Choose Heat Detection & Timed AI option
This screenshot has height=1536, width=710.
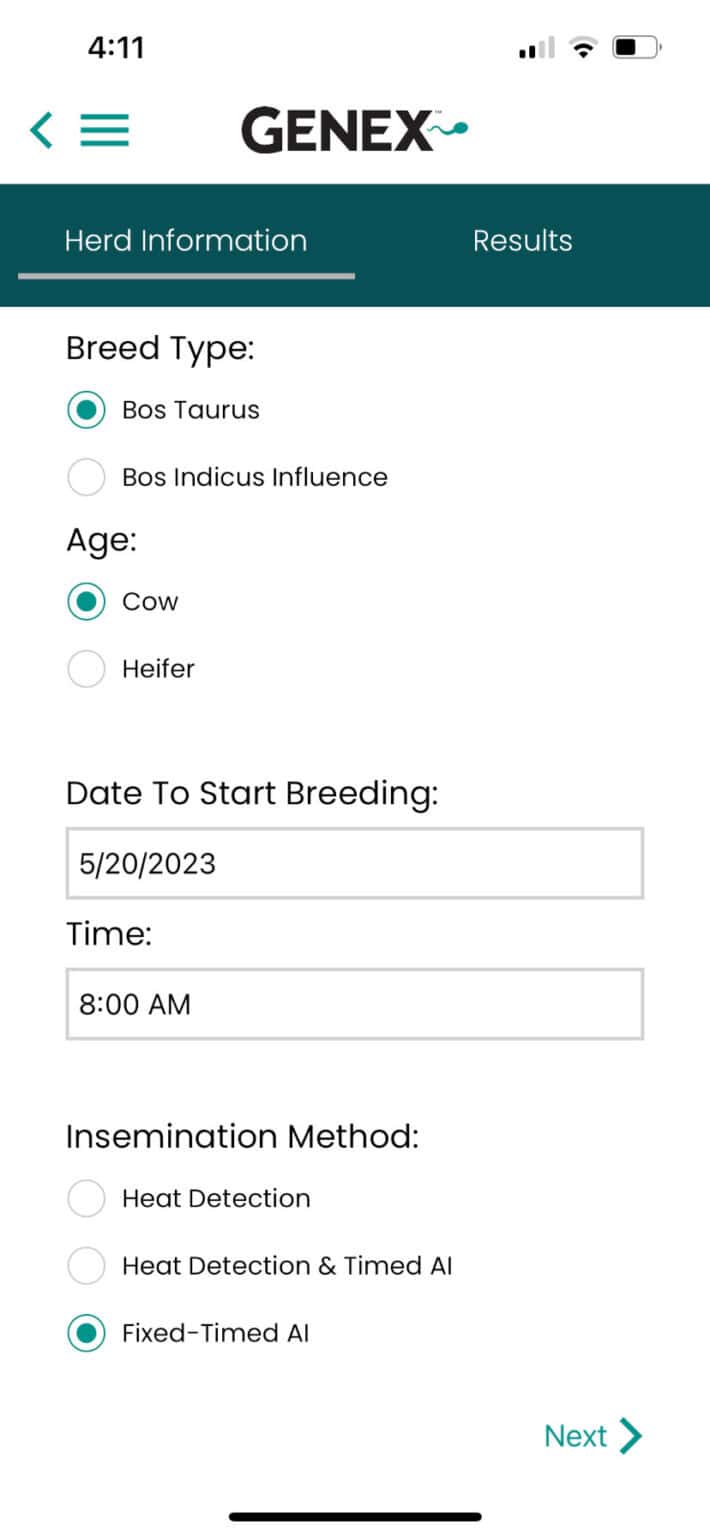tap(86, 1266)
